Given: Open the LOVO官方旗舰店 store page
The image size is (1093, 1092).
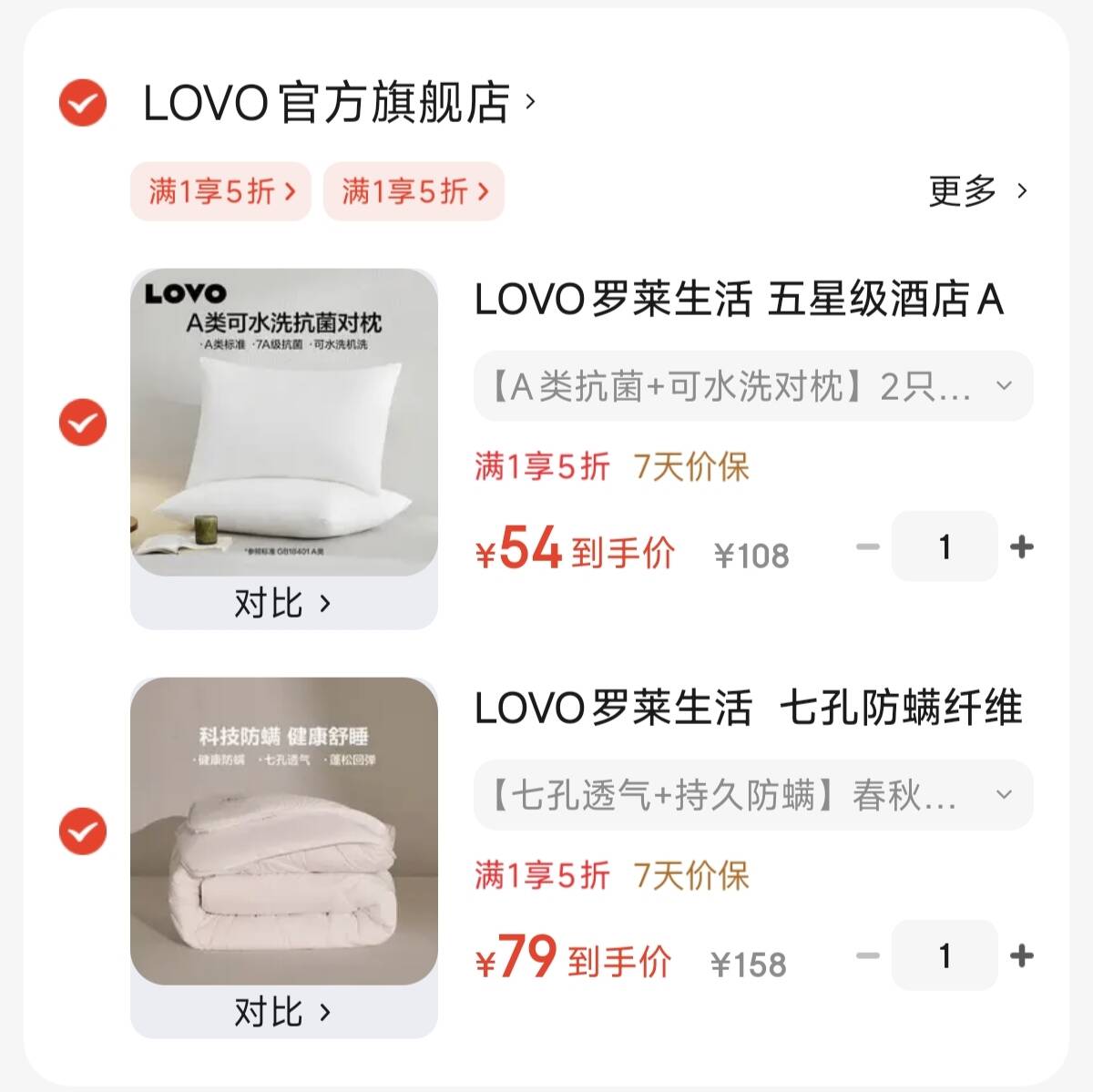Looking at the screenshot, I should 337,103.
